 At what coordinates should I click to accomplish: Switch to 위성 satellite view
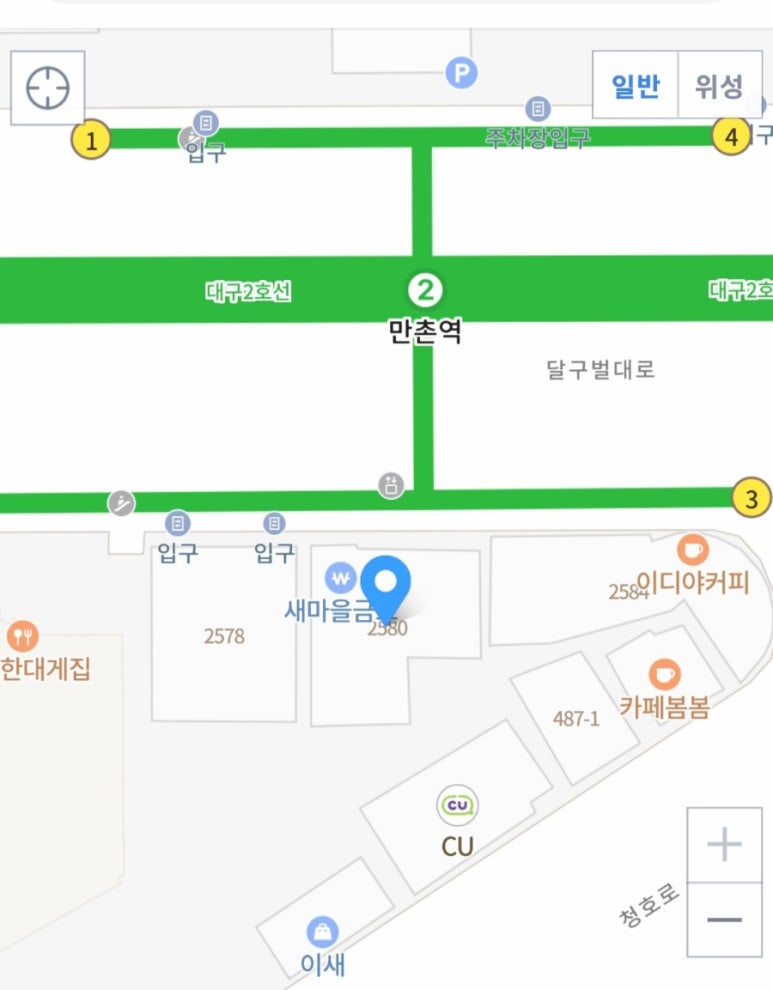[x=719, y=86]
